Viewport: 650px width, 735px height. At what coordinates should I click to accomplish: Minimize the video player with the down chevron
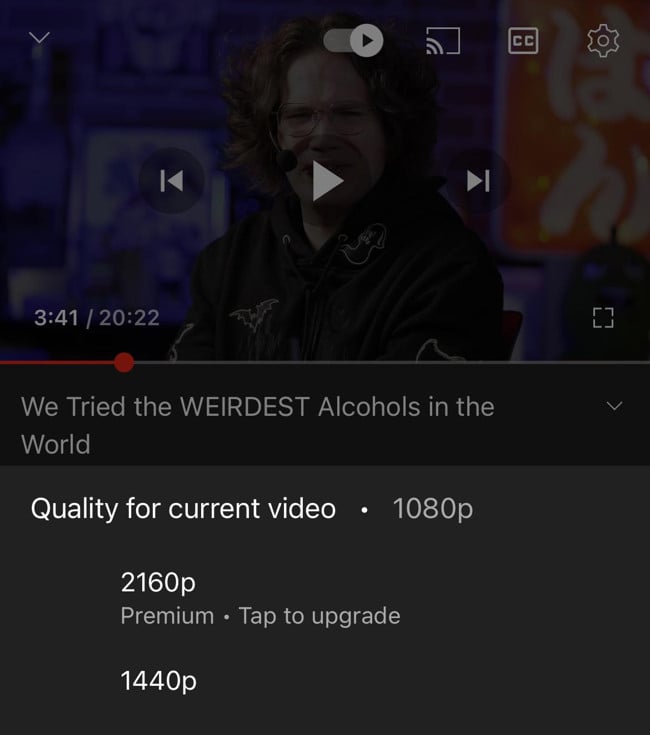39,38
